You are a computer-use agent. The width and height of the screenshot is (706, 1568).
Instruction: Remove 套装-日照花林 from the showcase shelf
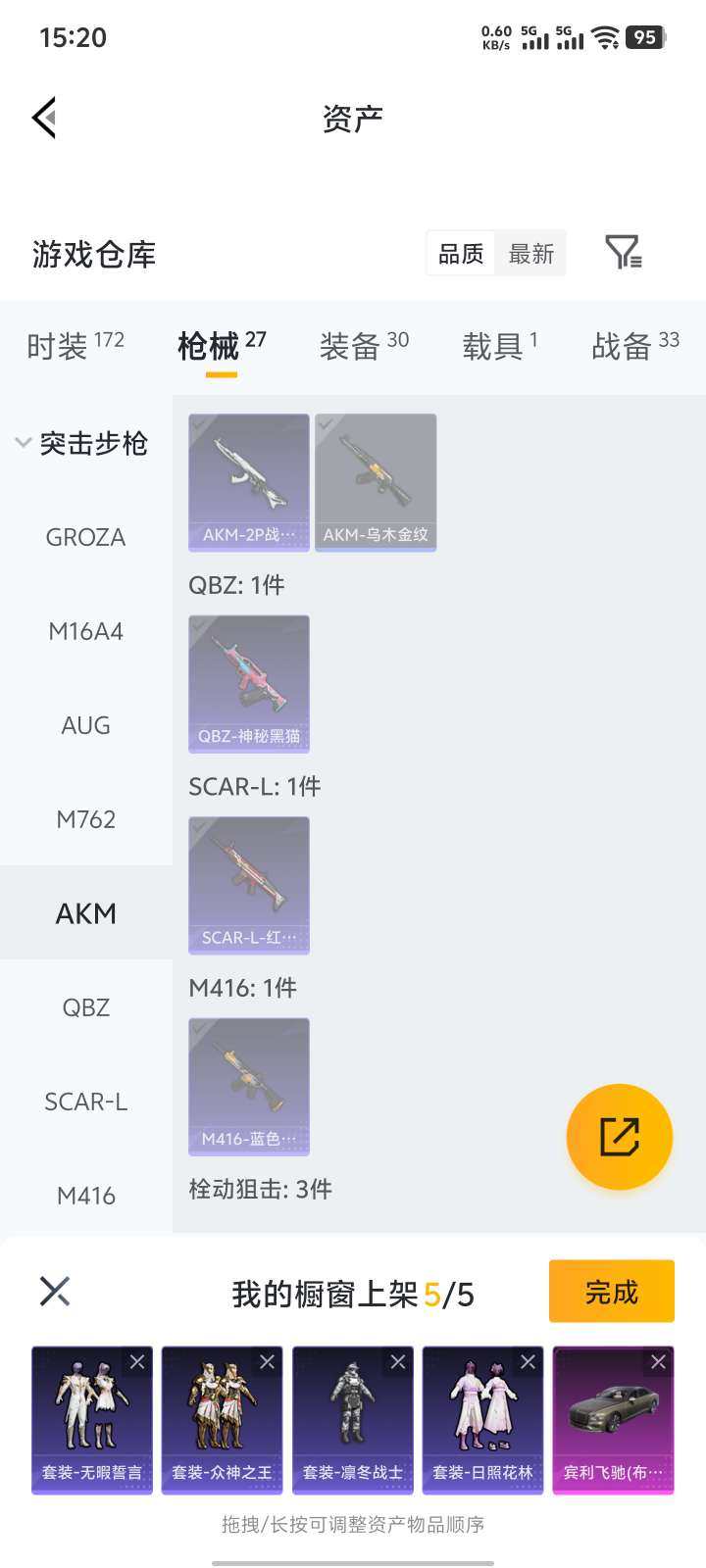point(528,1361)
